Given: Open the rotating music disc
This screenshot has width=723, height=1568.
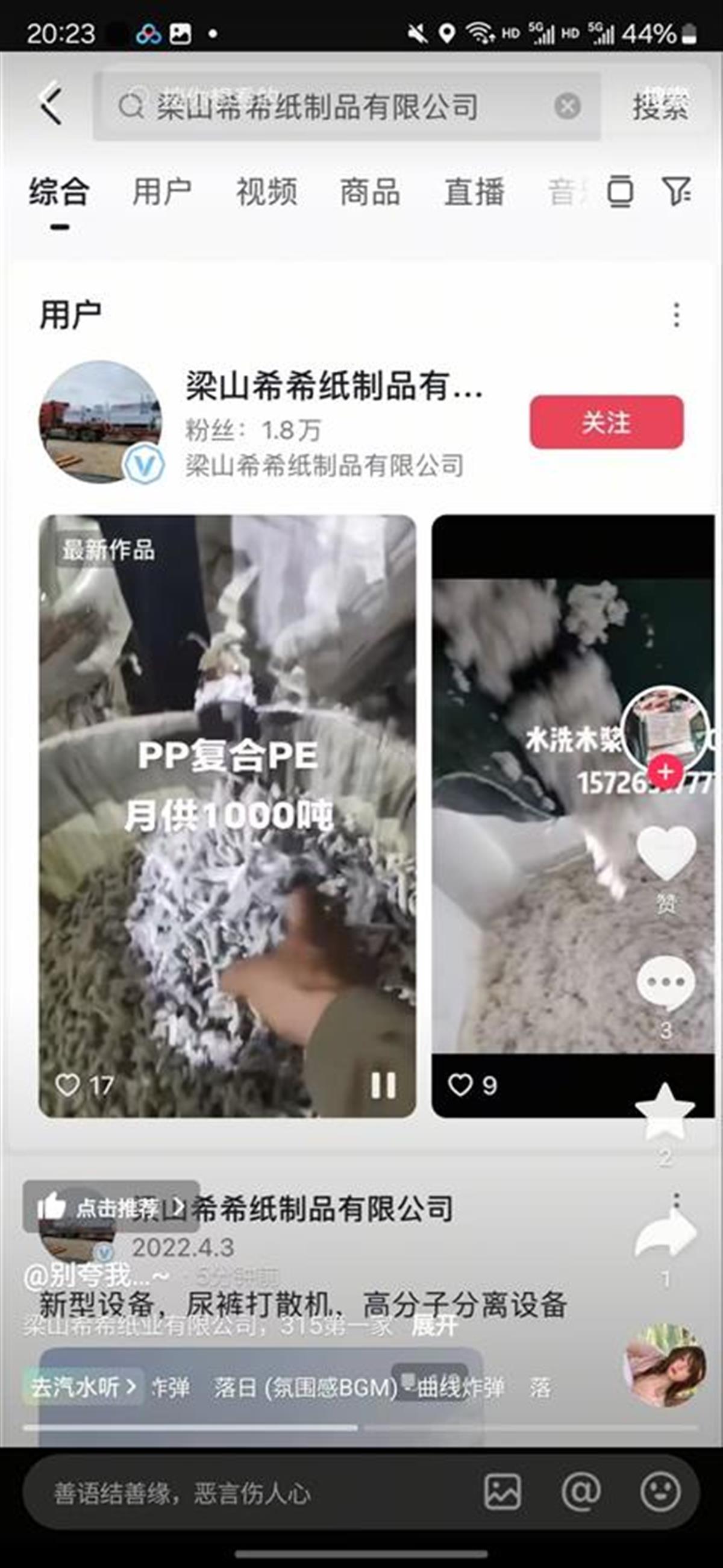Looking at the screenshot, I should click(x=666, y=1366).
